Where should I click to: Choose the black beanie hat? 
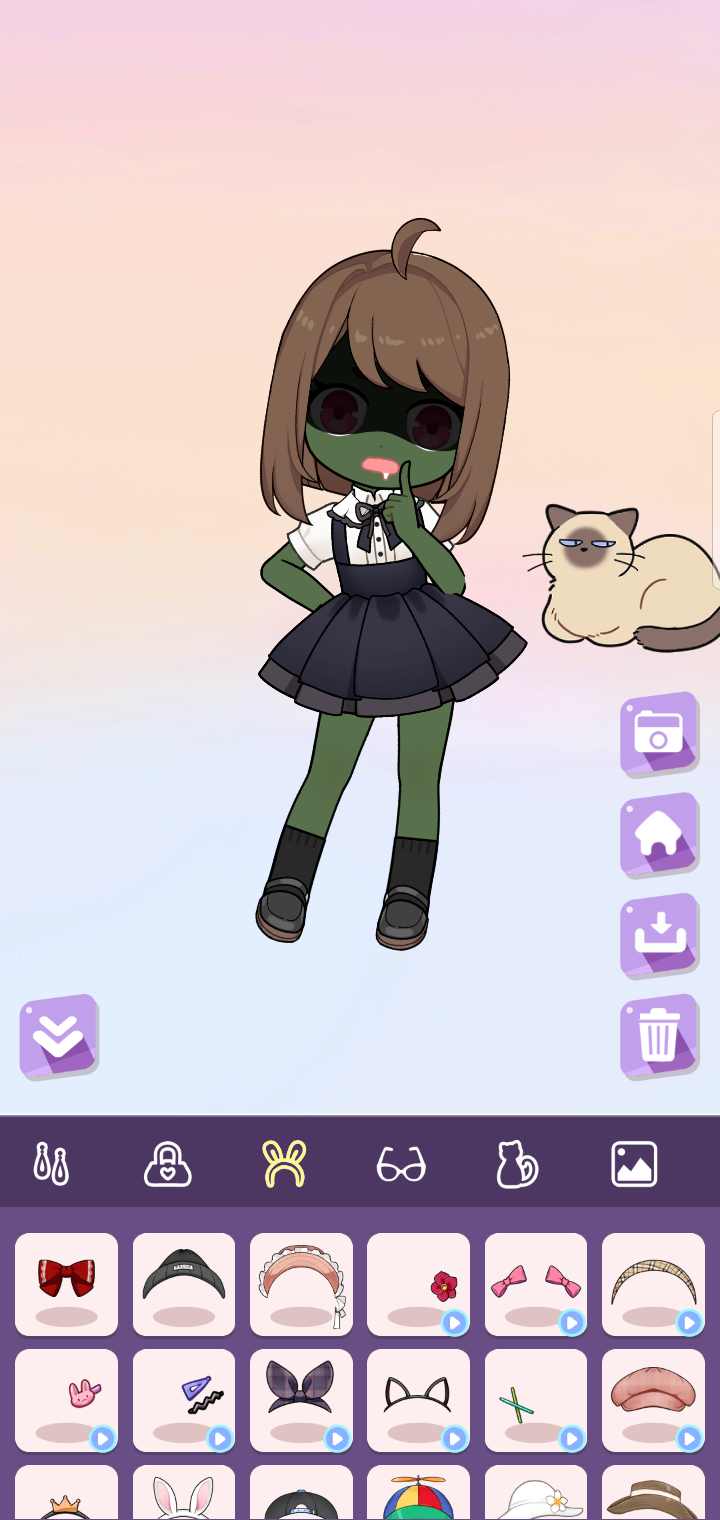coord(184,1283)
